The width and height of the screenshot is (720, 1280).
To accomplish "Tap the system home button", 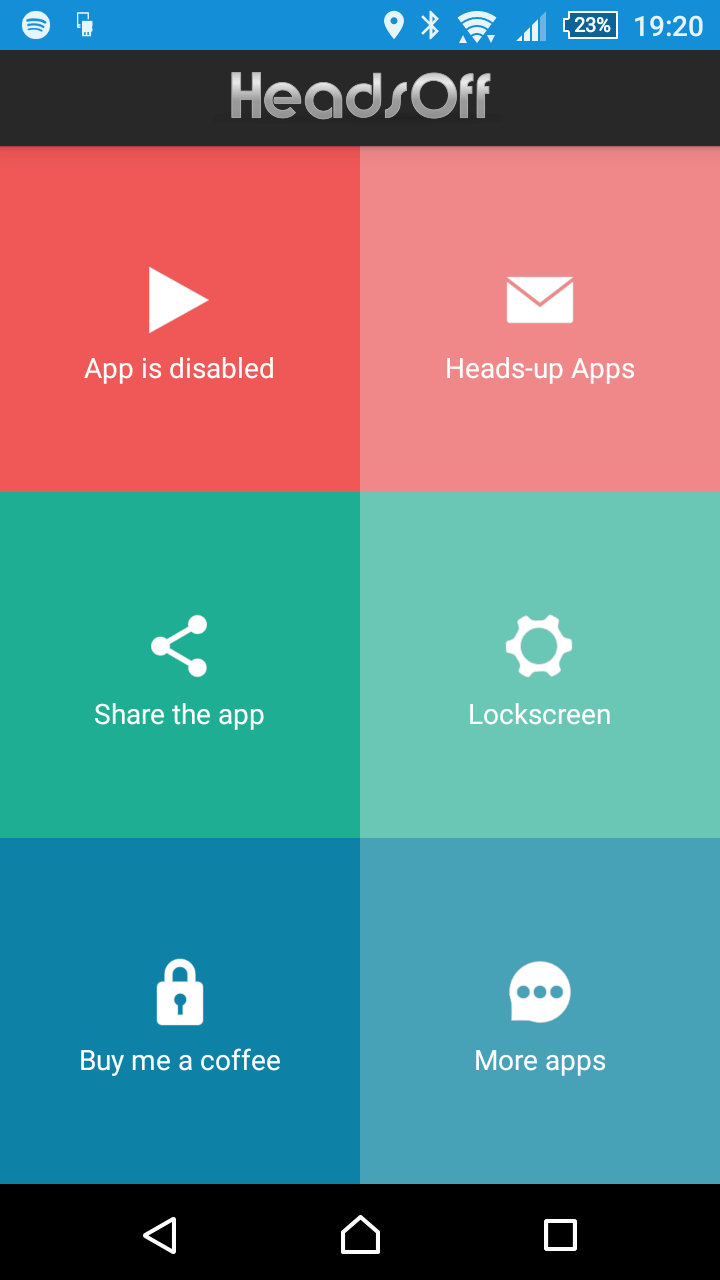I will (360, 1235).
